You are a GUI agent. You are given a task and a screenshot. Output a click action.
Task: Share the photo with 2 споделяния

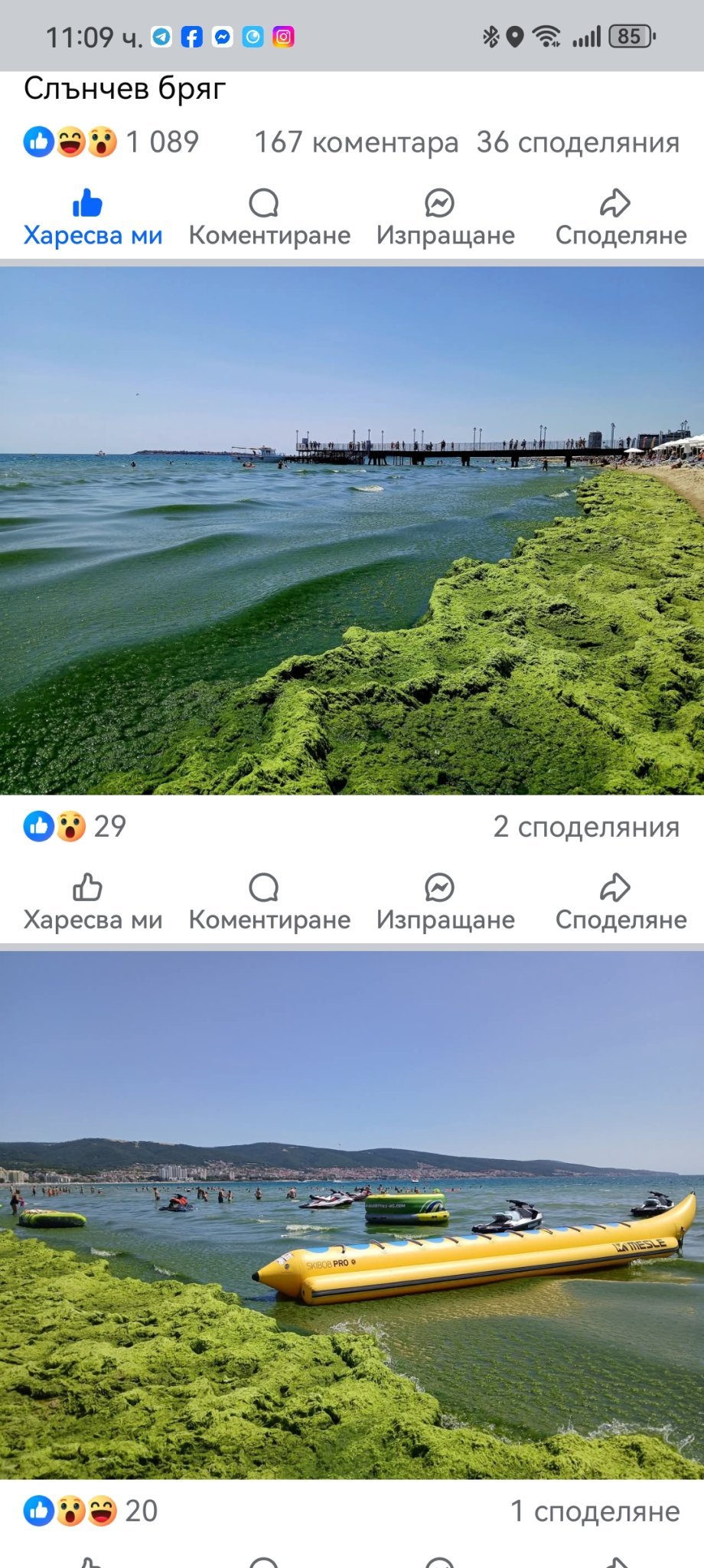point(621,903)
